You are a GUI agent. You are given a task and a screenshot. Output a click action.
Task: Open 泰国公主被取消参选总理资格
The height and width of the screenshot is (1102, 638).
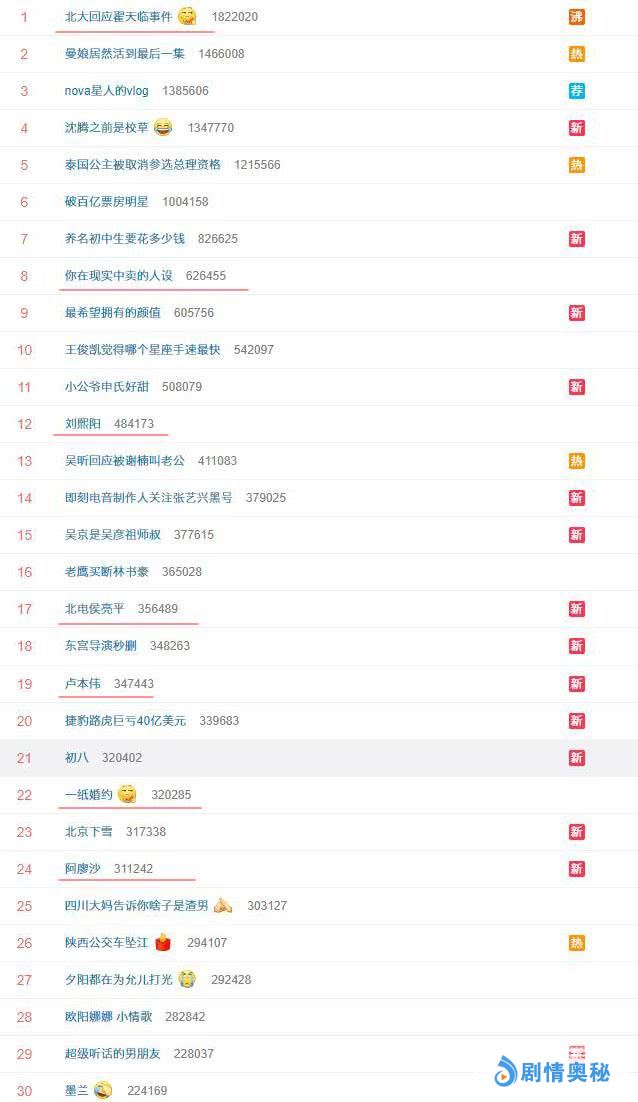(x=142, y=165)
